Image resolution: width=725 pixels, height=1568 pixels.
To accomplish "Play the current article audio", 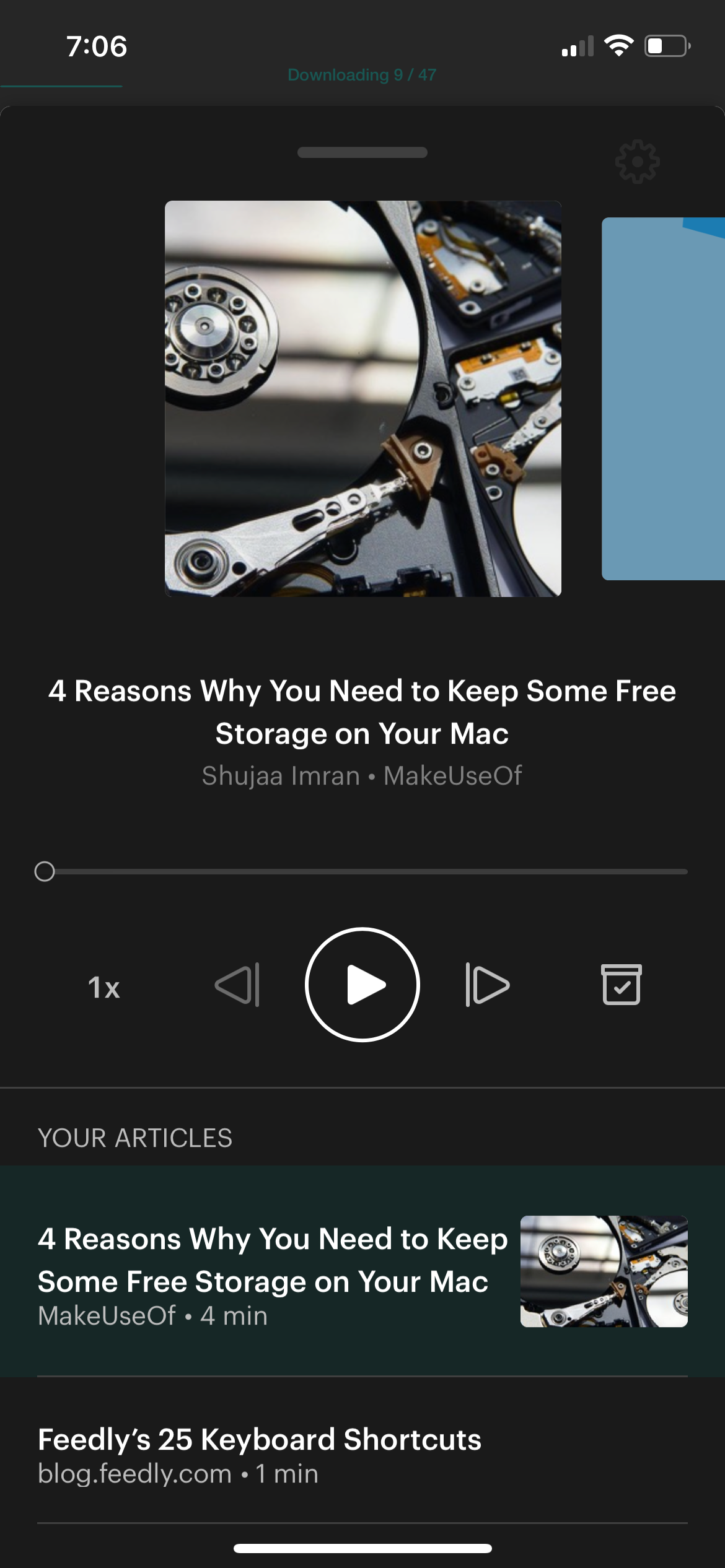I will (x=362, y=985).
